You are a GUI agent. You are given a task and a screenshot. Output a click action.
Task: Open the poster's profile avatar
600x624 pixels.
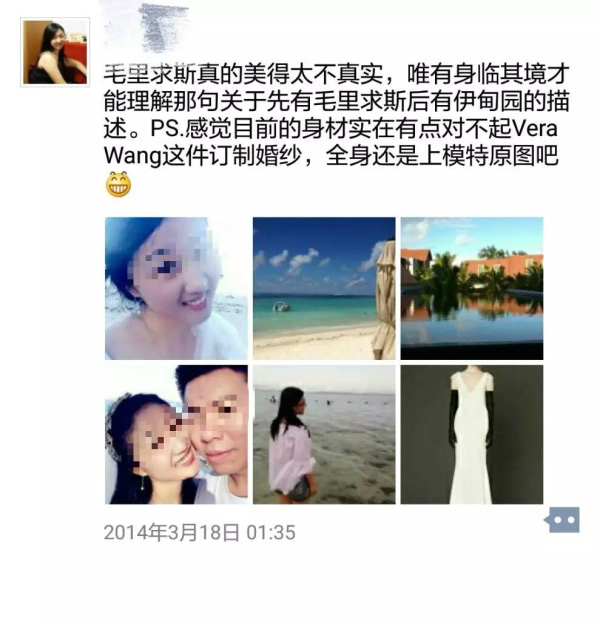click(56, 52)
